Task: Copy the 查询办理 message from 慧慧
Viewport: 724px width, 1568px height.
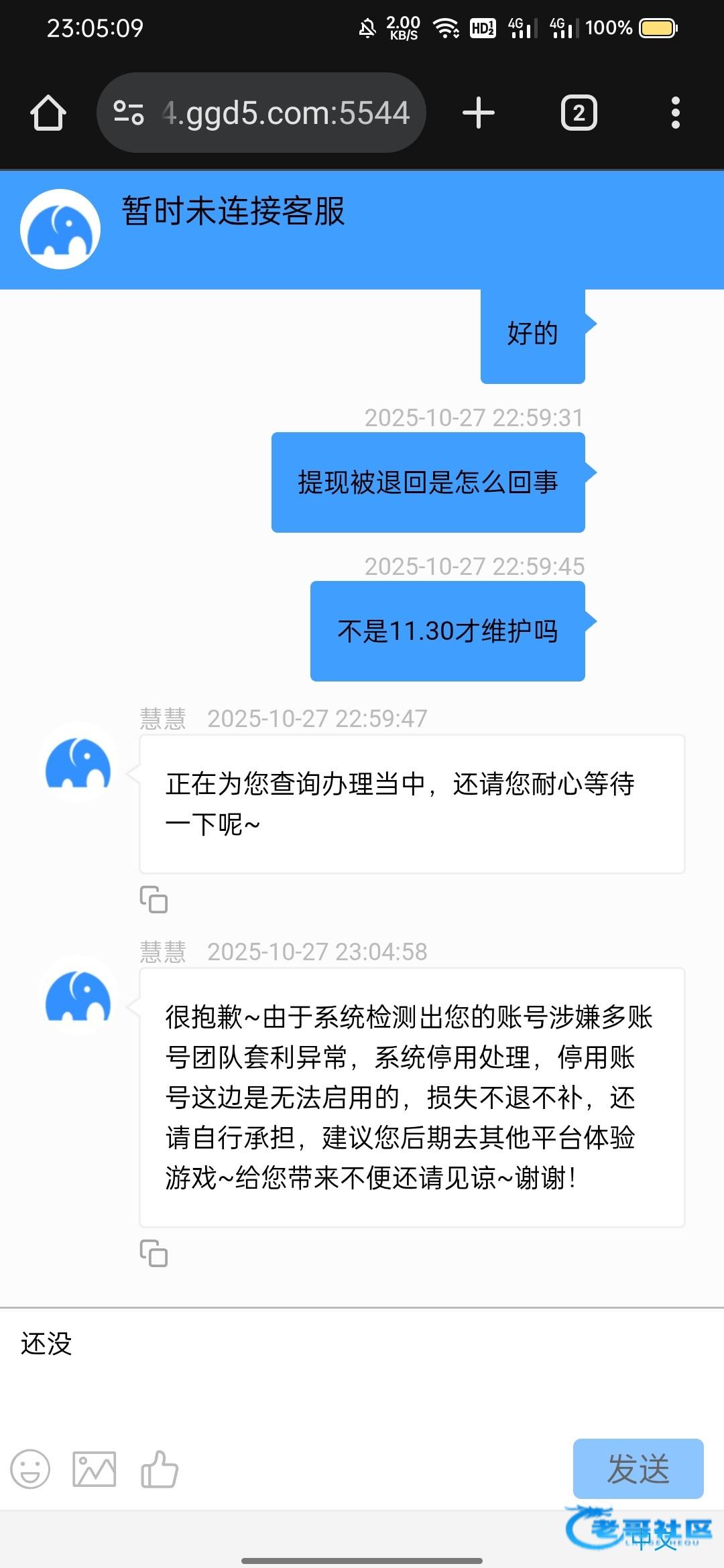Action: (154, 899)
